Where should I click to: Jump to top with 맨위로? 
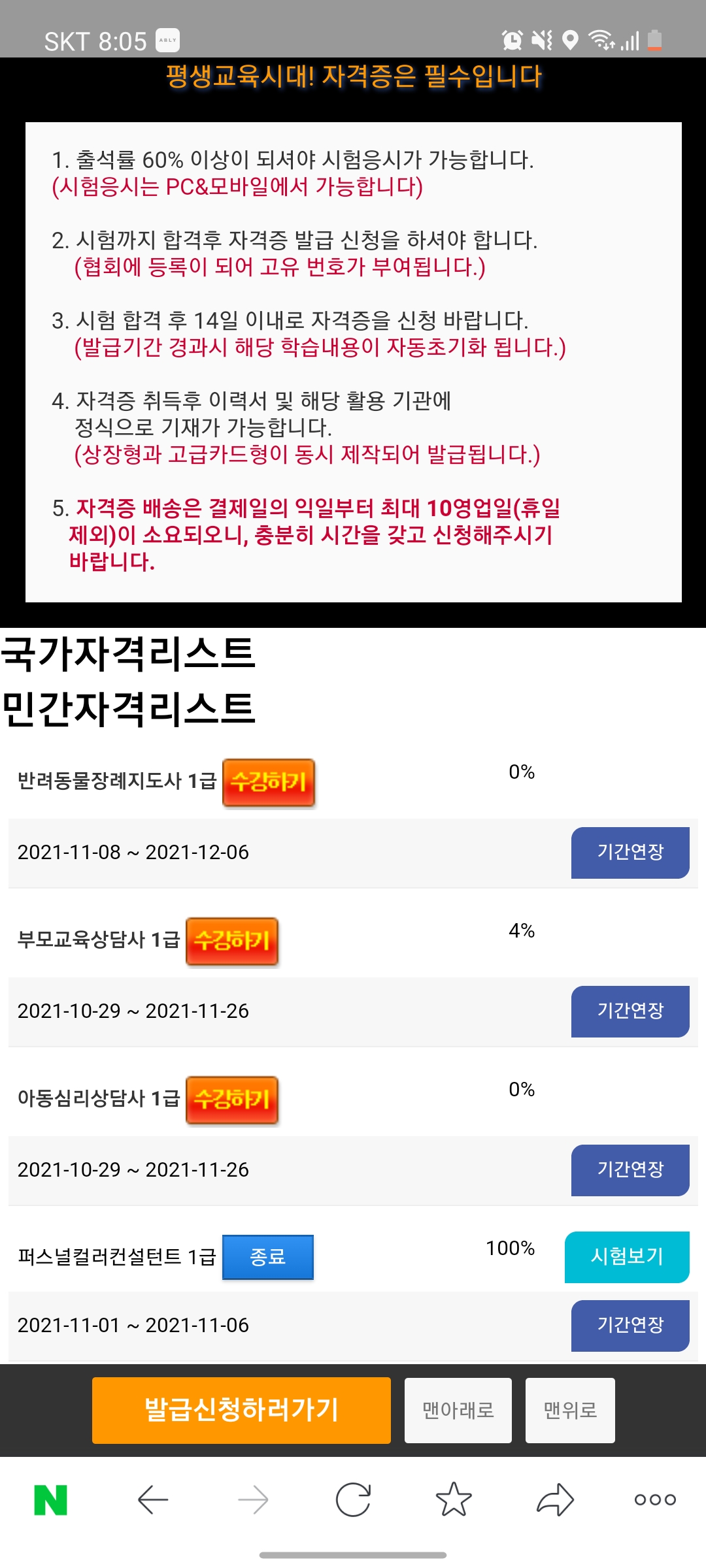point(570,1410)
